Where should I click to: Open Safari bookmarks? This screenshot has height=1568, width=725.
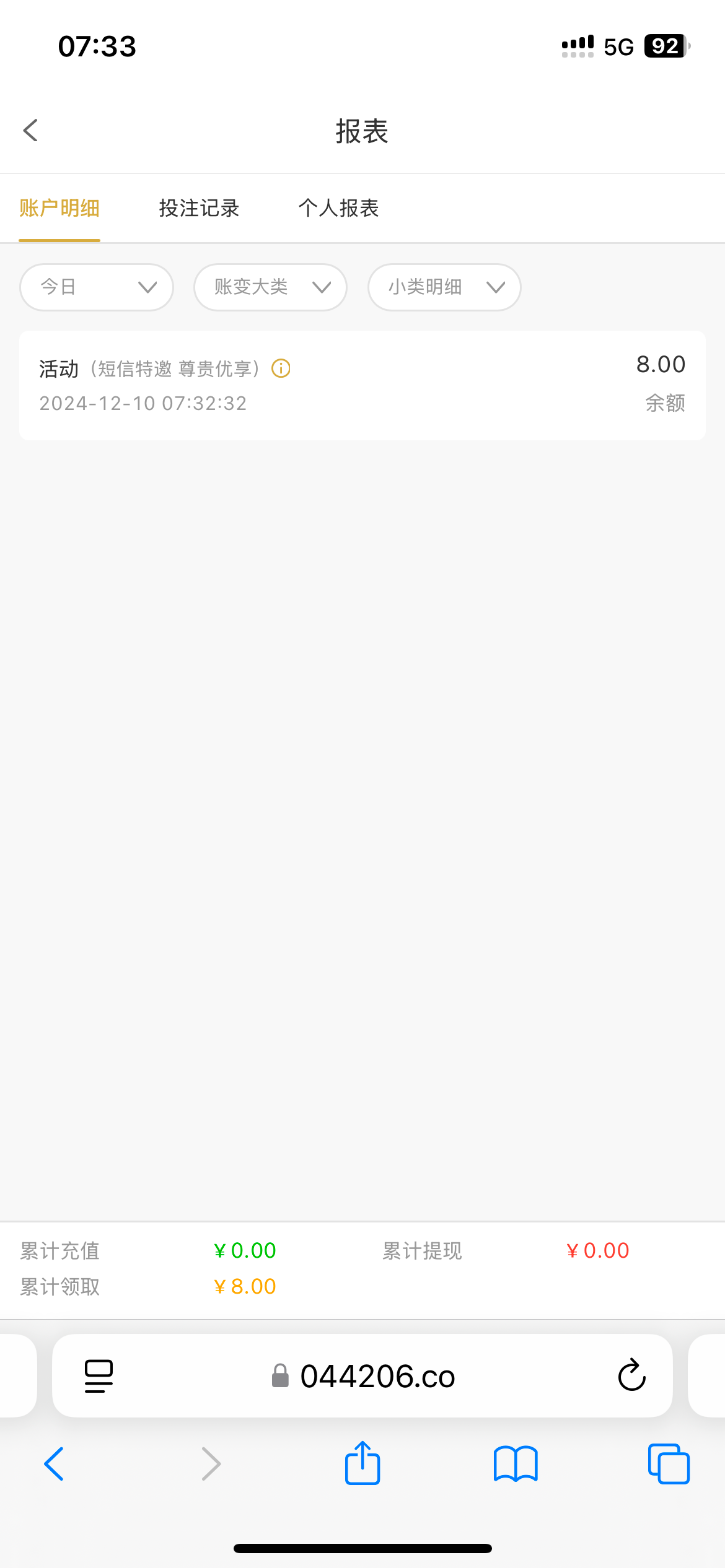(516, 1464)
